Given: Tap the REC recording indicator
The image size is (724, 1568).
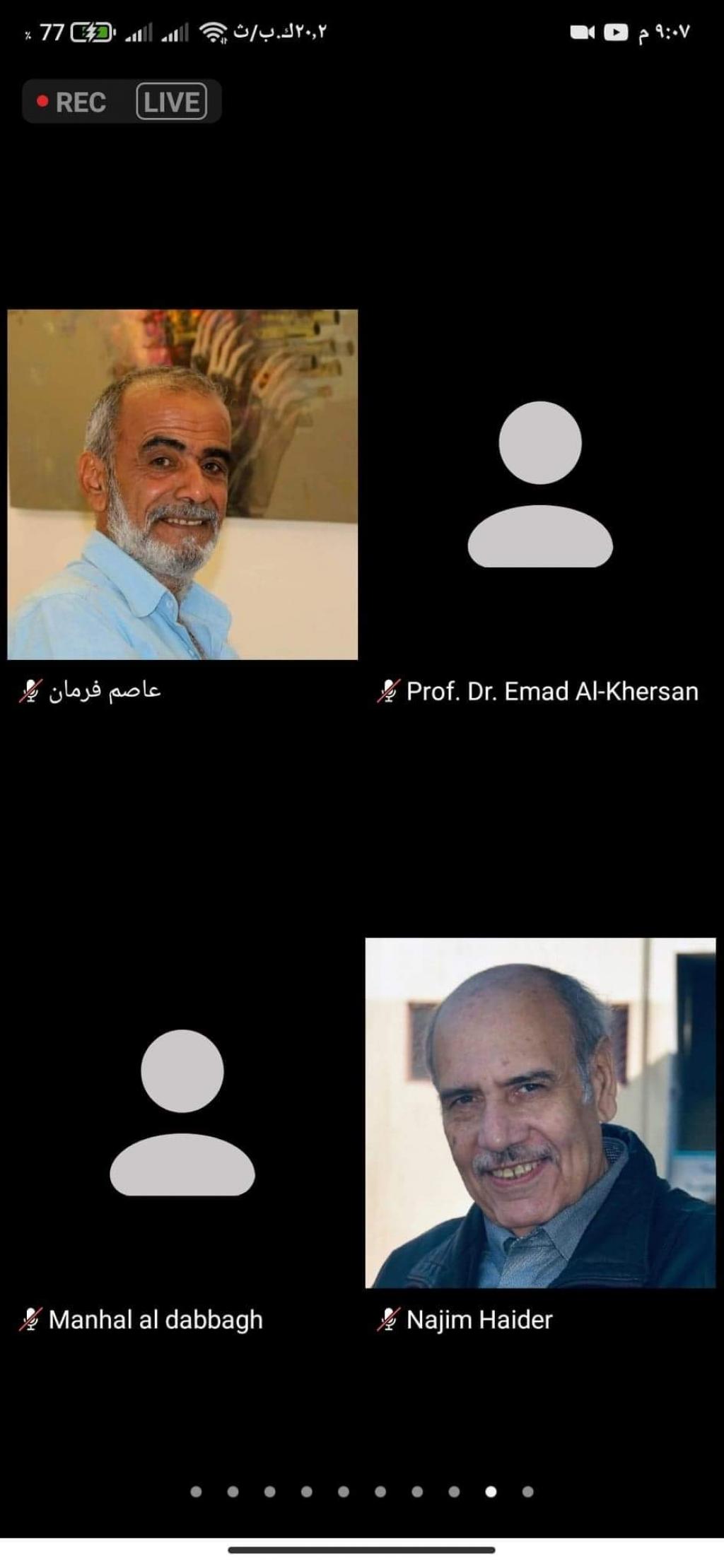Looking at the screenshot, I should coord(72,102).
